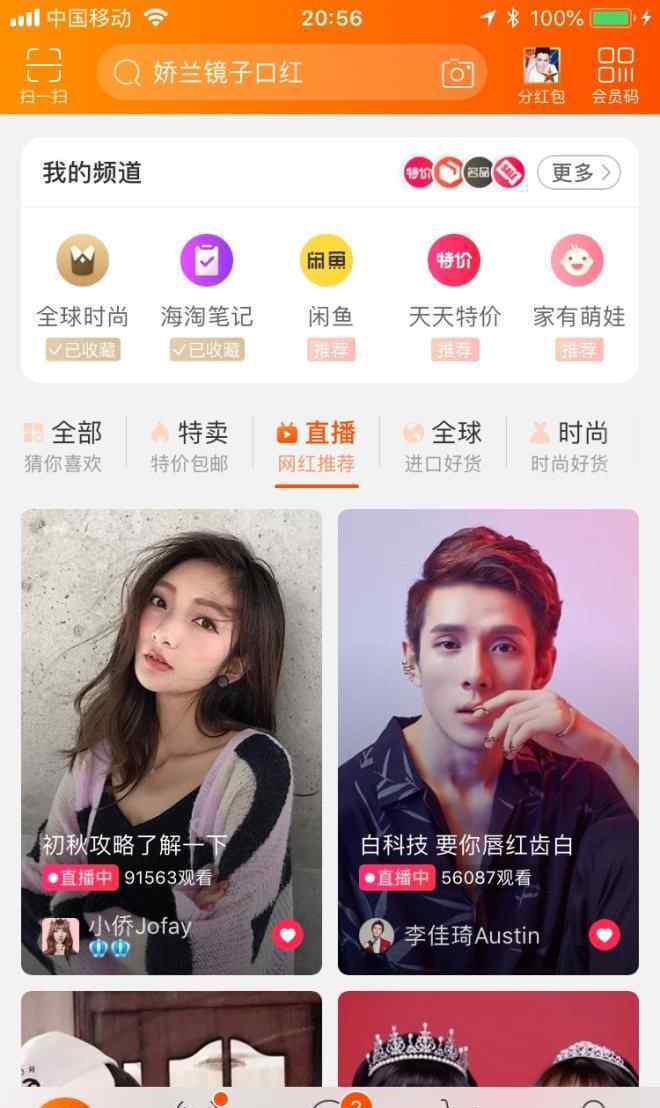Open 分红包 in the top bar
Image resolution: width=660 pixels, height=1108 pixels.
pos(541,75)
